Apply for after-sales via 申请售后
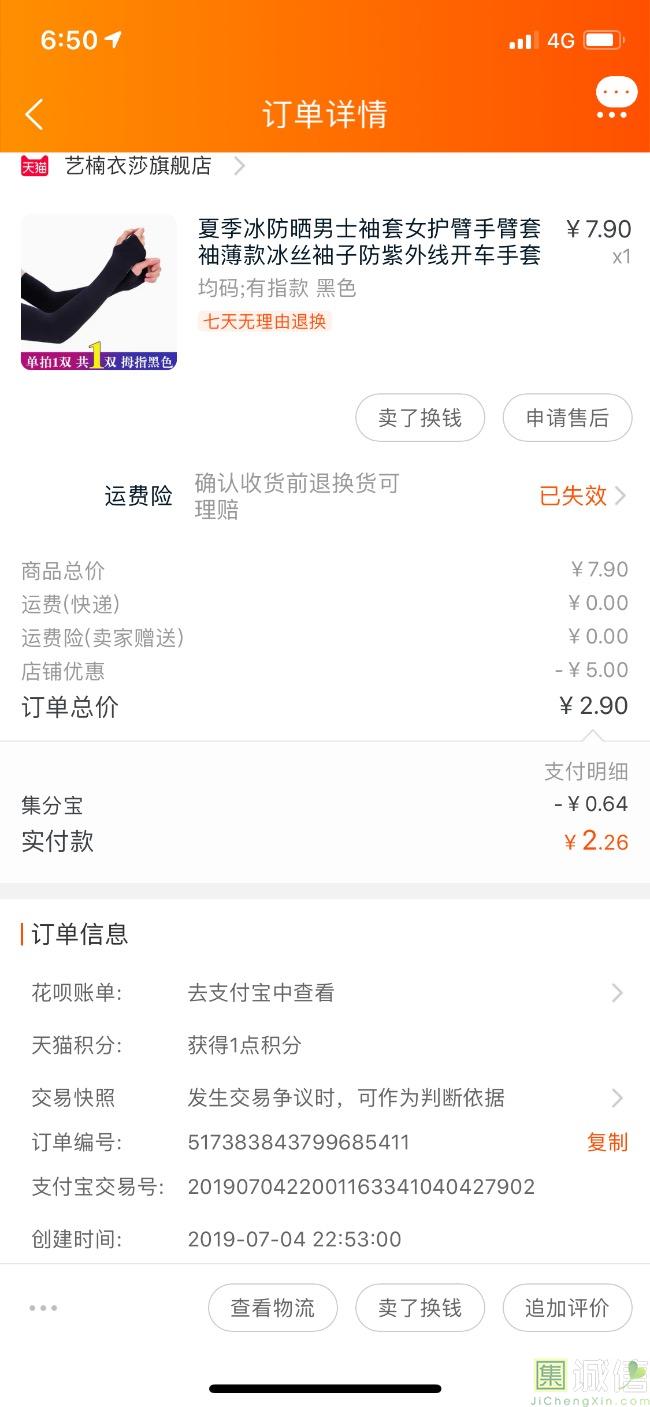The width and height of the screenshot is (650, 1407). click(567, 418)
